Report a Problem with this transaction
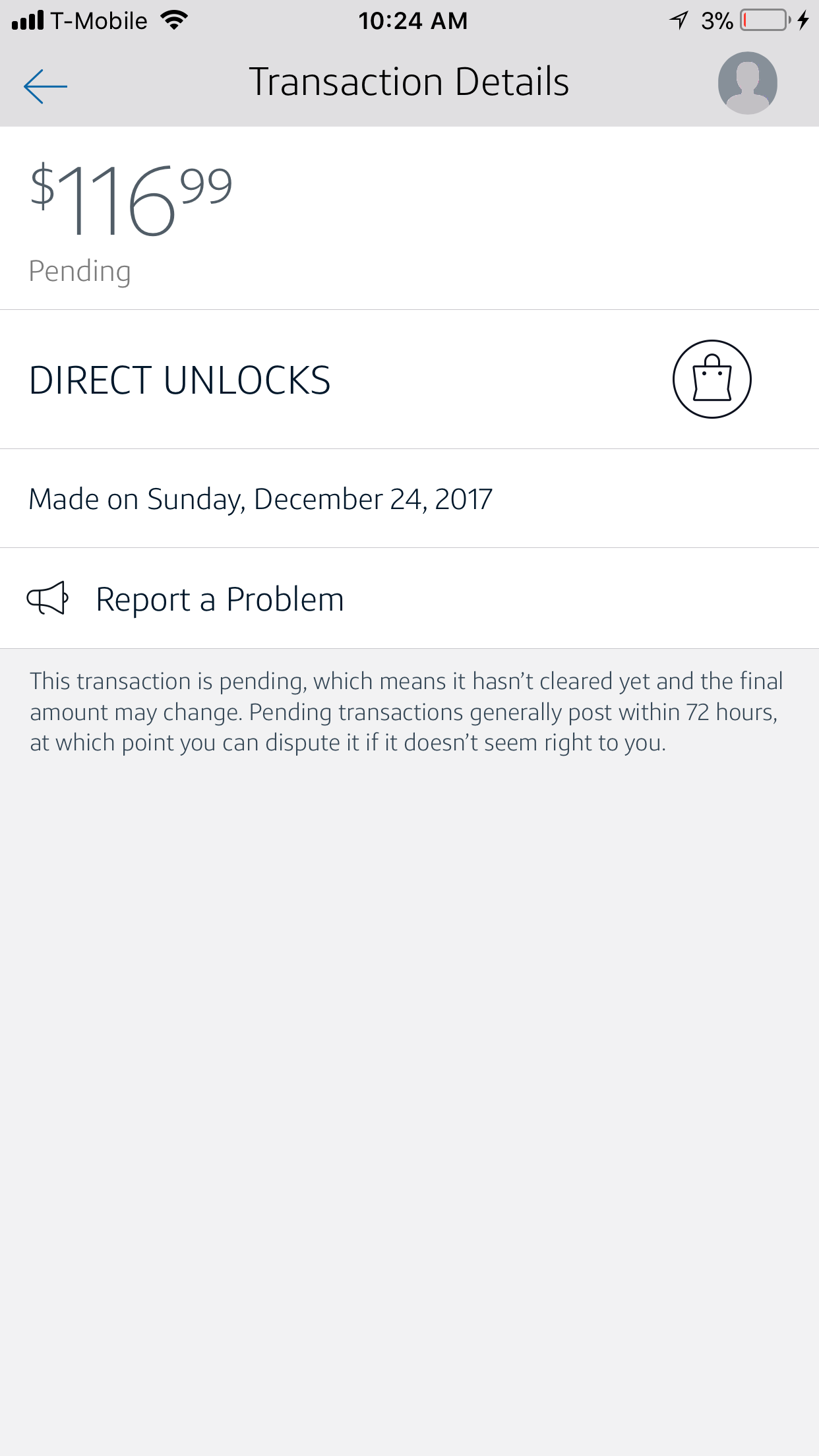 pos(409,599)
